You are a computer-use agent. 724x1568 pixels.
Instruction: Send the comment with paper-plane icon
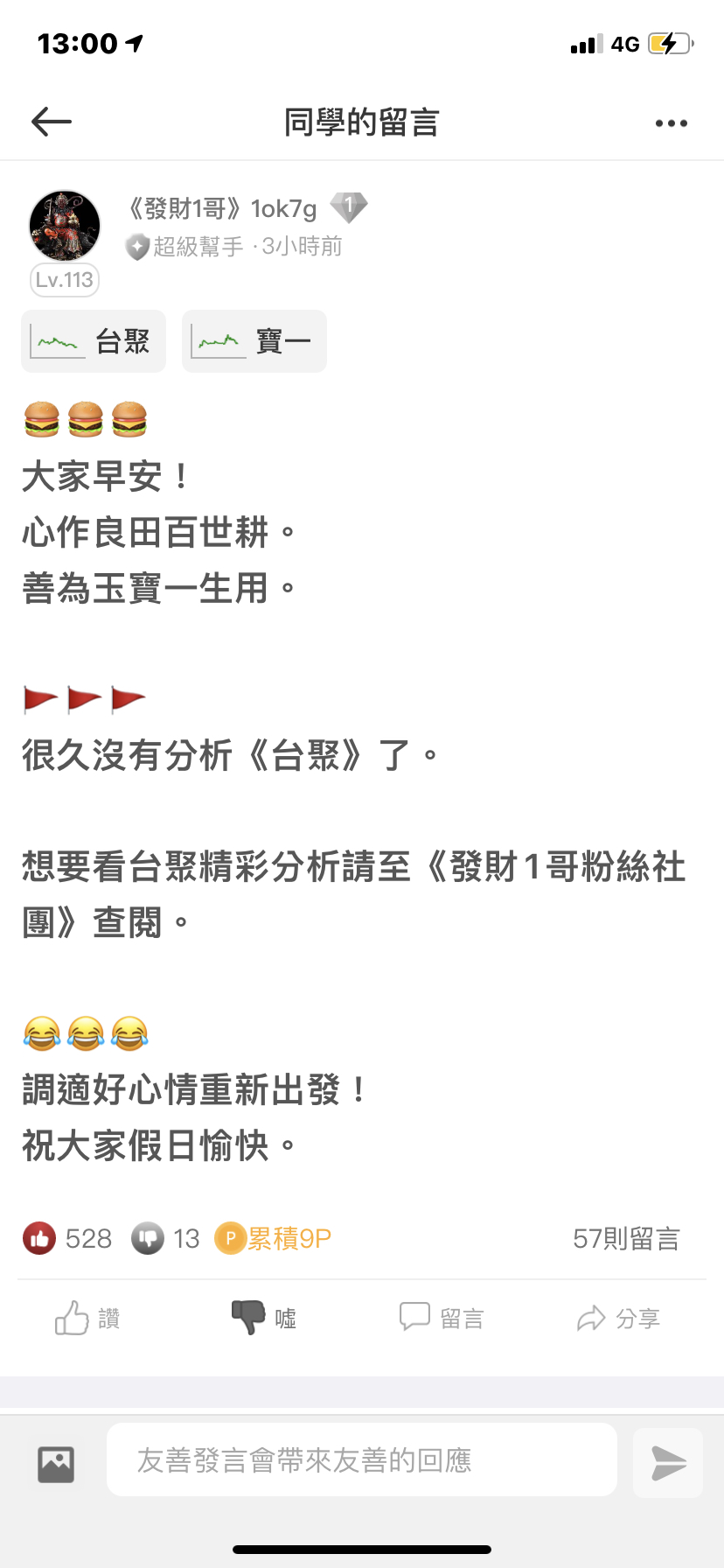click(668, 1463)
